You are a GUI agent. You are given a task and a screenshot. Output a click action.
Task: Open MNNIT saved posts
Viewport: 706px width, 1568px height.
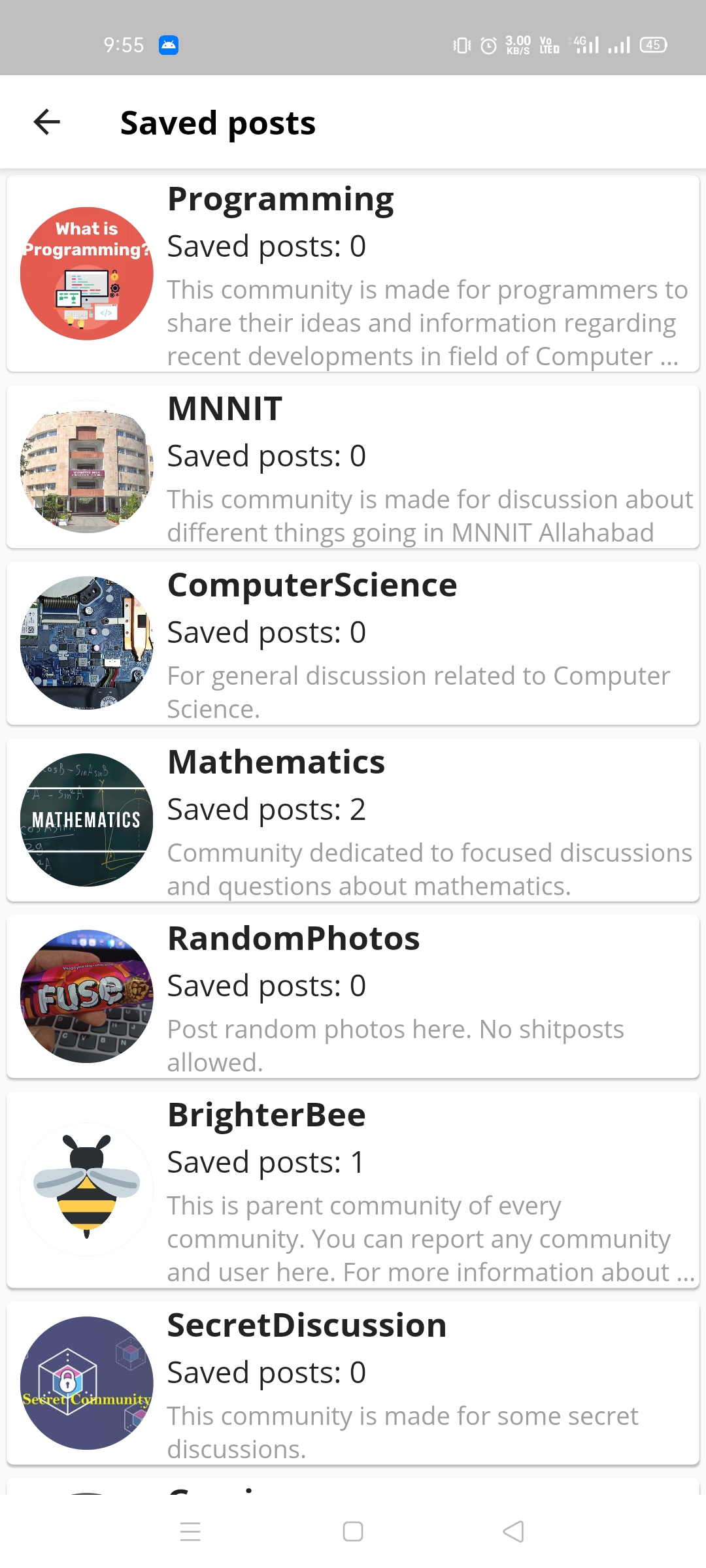[x=353, y=467]
